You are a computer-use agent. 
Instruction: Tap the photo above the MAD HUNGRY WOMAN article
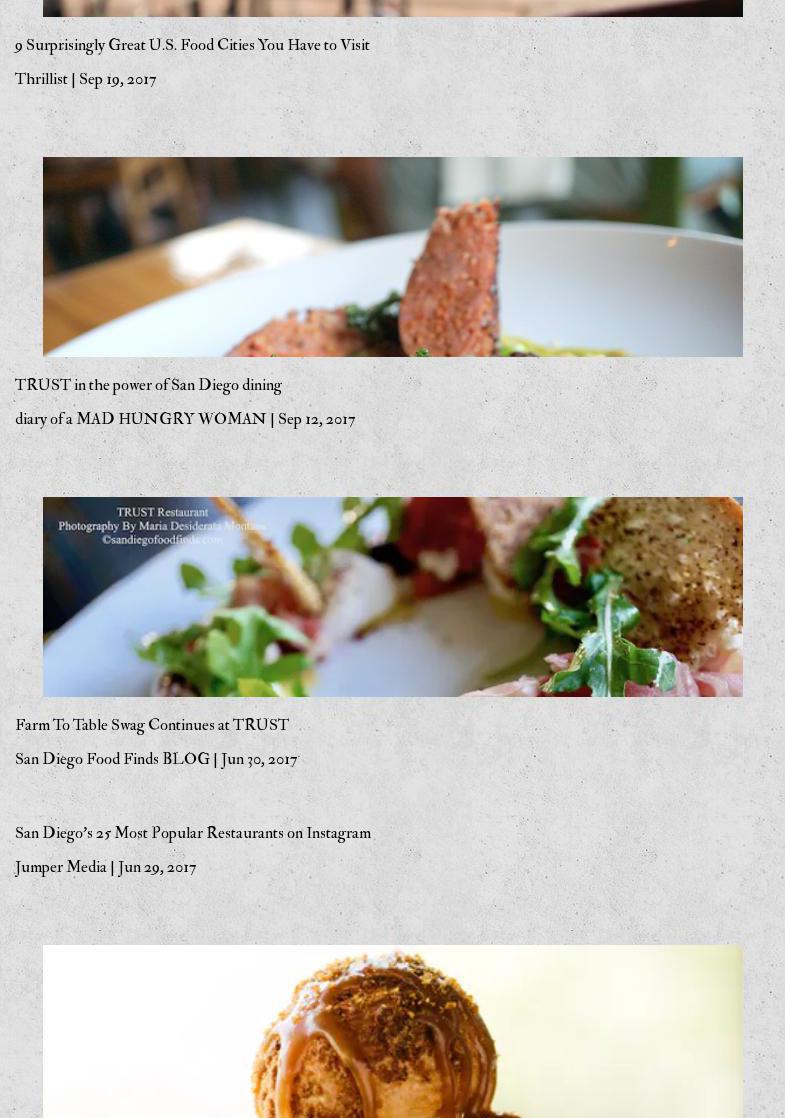tap(392, 257)
